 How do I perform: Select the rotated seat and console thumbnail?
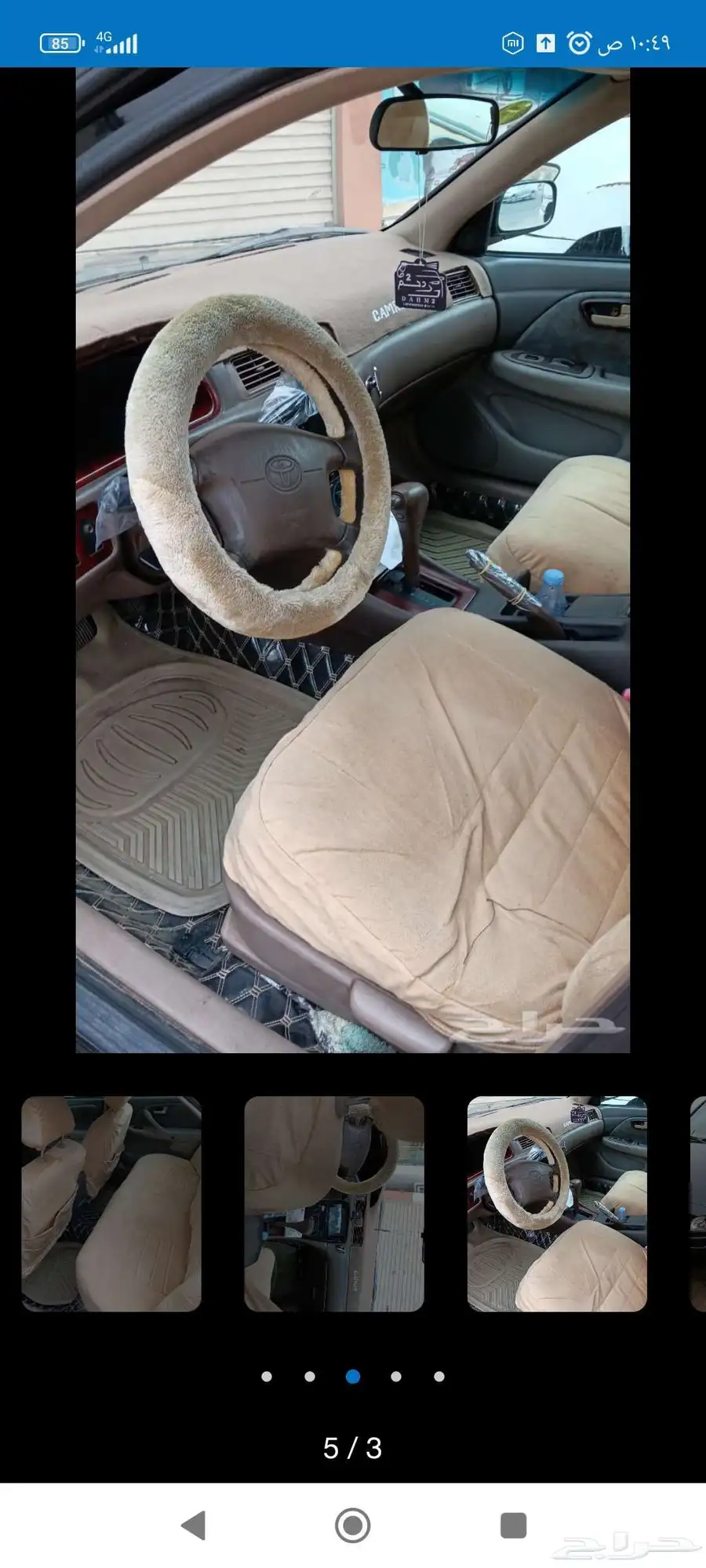click(334, 1203)
